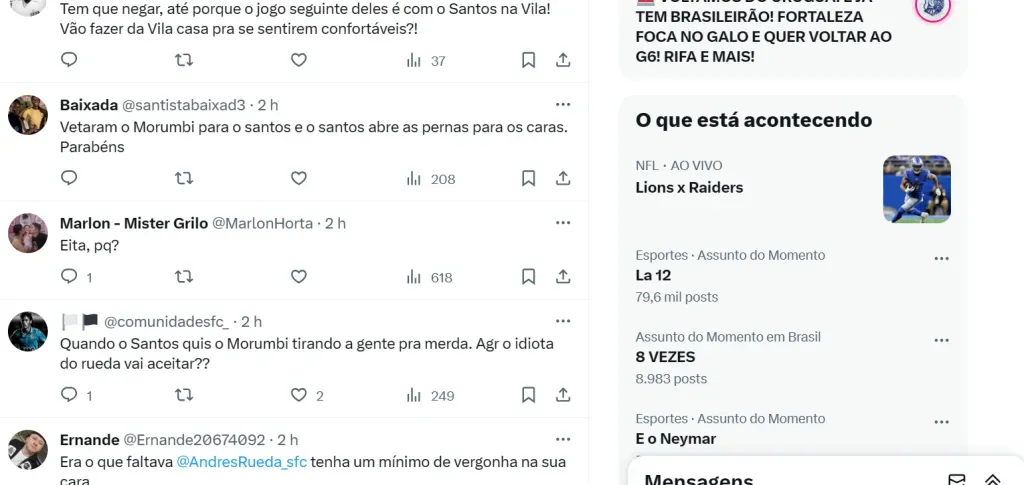Viewport: 1024px width, 485px height.
Task: Repost Baixada's post
Action: (184, 178)
